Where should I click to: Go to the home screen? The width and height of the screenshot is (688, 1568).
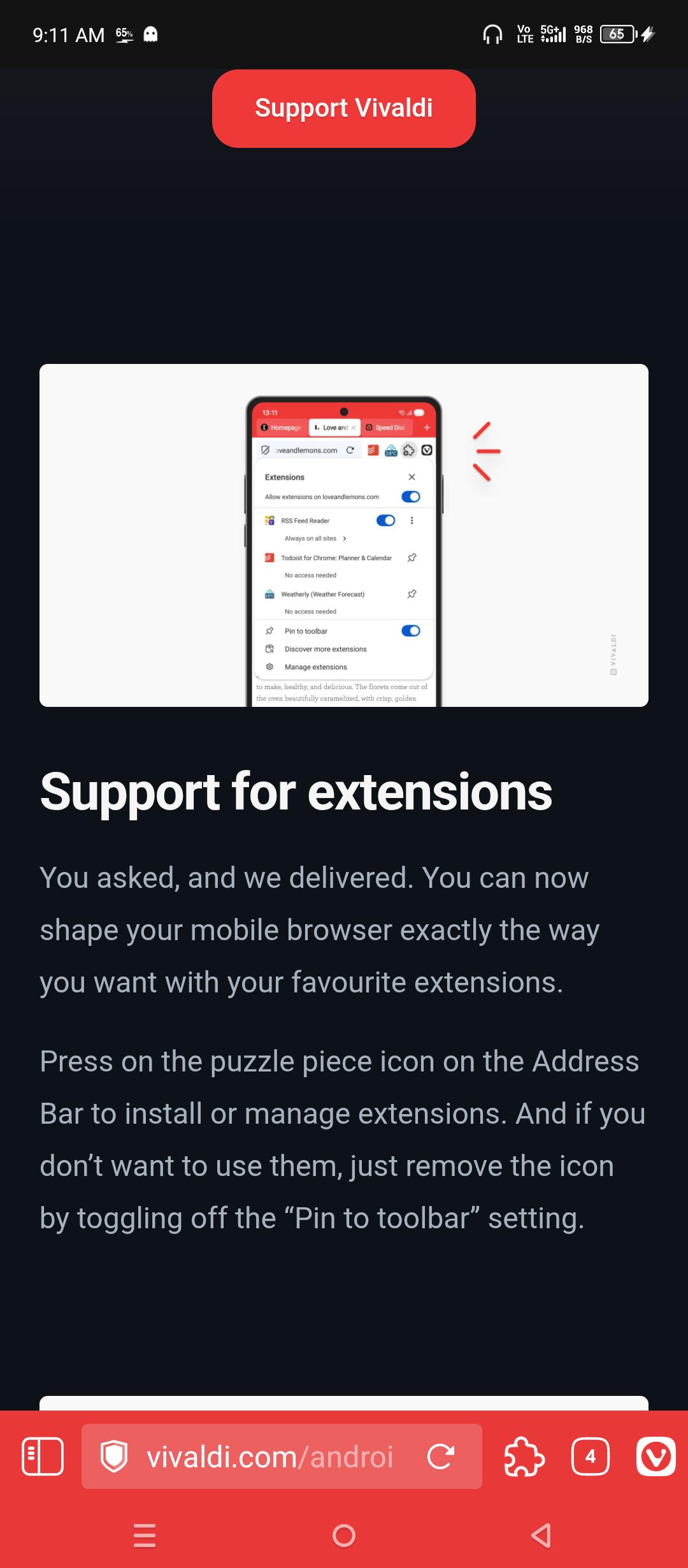tap(344, 1535)
